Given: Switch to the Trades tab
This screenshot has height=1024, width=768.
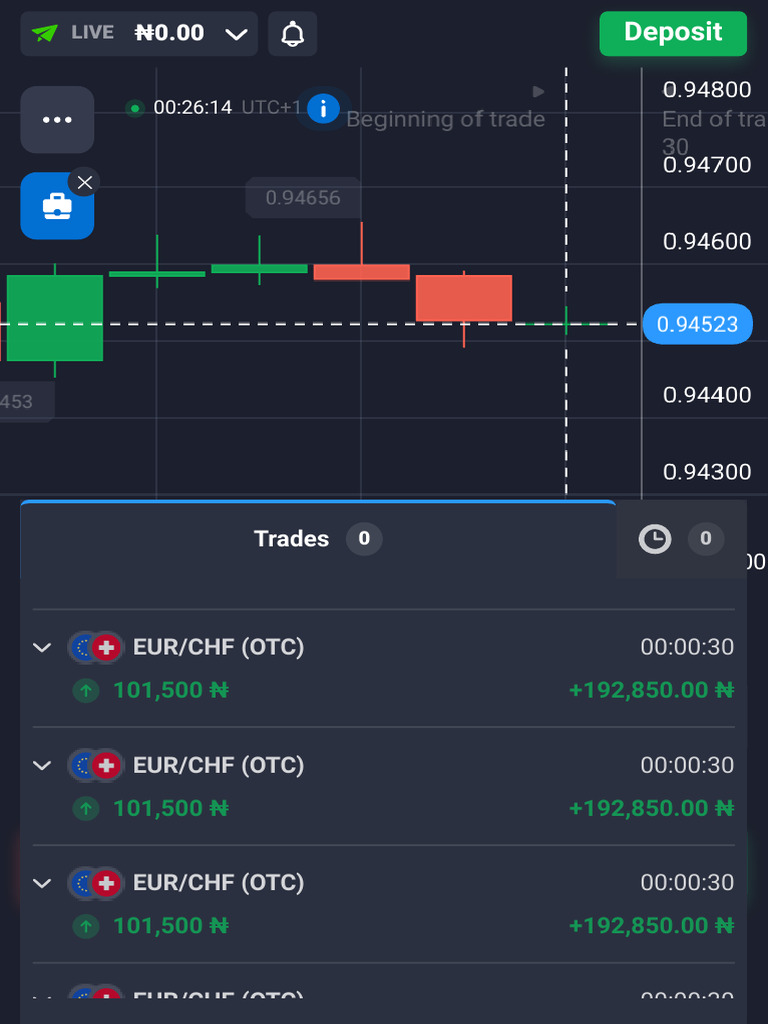Looking at the screenshot, I should [317, 539].
